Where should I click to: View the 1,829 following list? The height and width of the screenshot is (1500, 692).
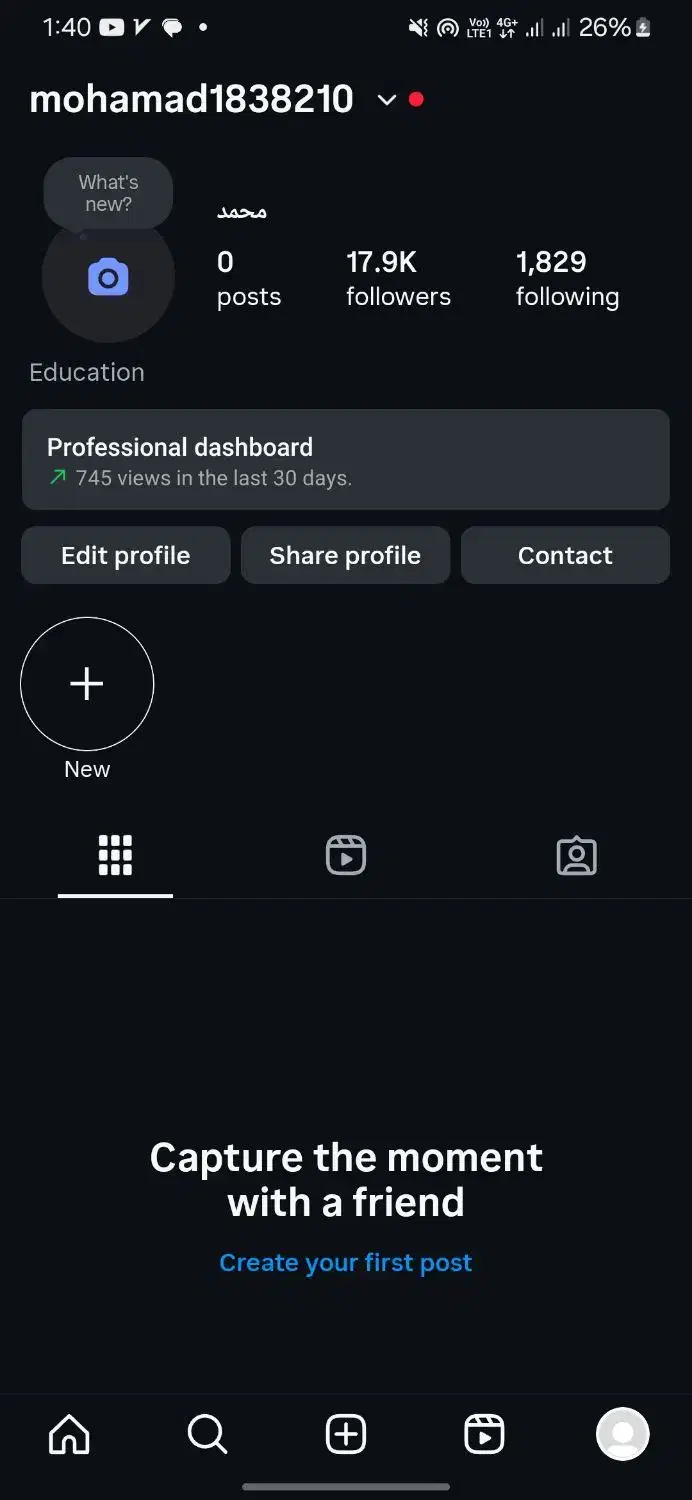click(567, 278)
